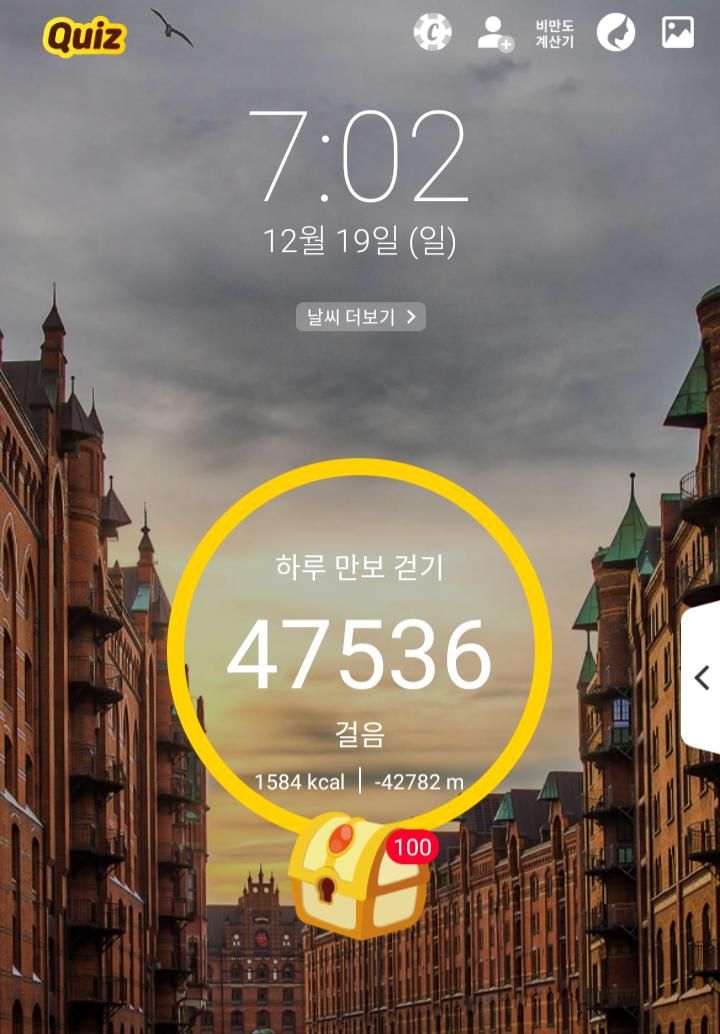Open the treasure chest with 100 badge
Image resolution: width=720 pixels, height=1034 pixels.
358,875
